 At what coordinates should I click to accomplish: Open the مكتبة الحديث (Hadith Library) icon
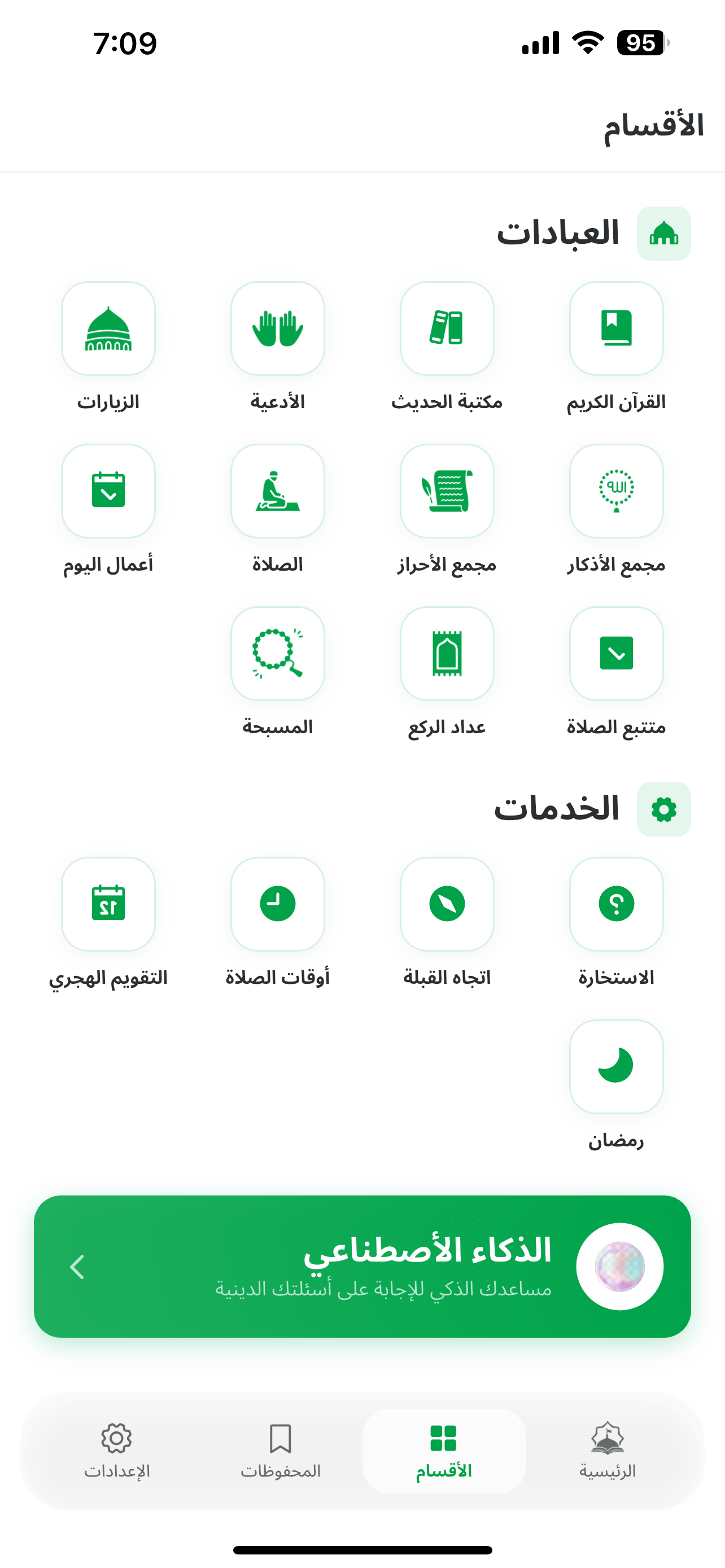pyautogui.click(x=447, y=329)
